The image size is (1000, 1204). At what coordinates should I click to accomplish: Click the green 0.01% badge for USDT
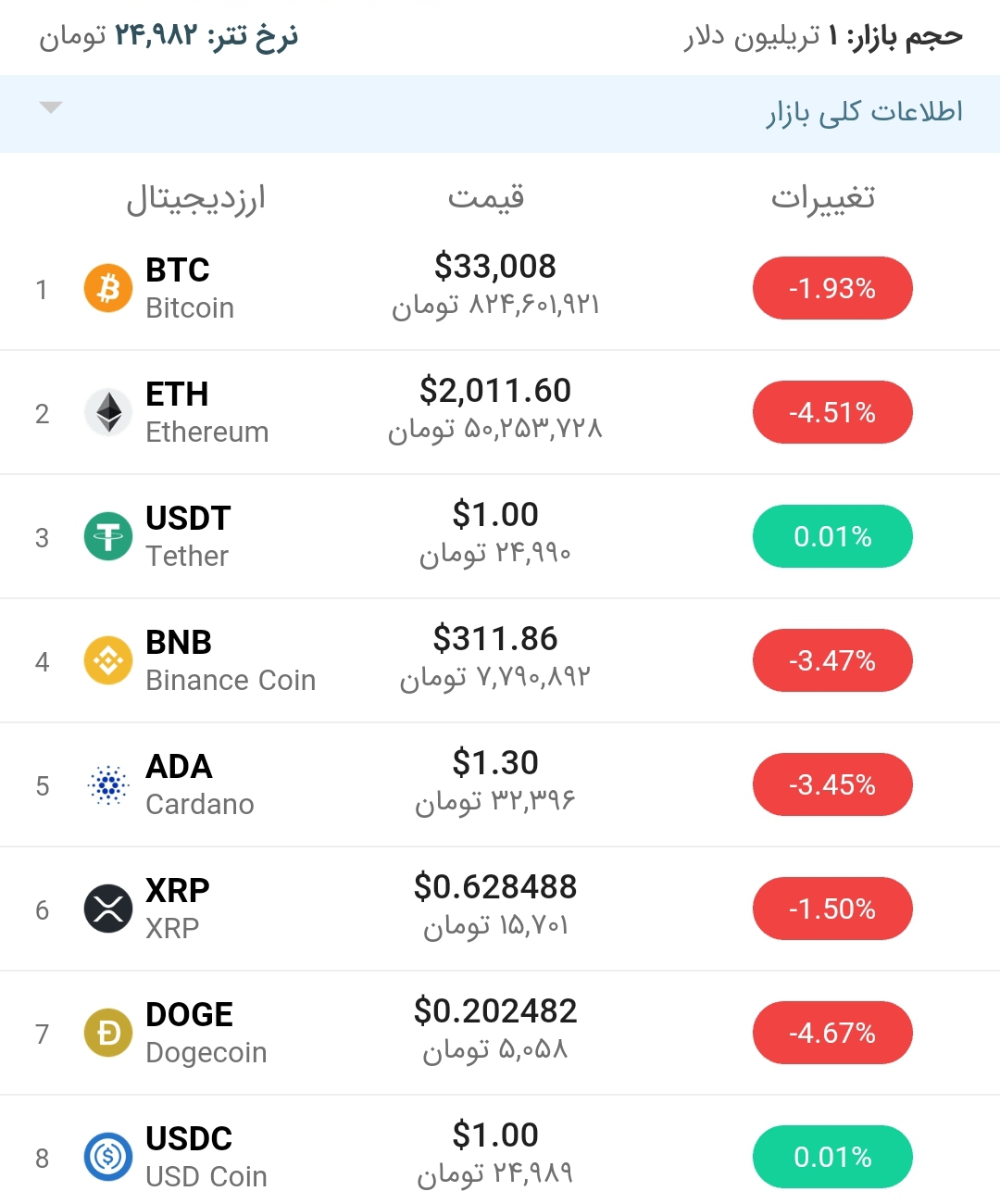(x=831, y=536)
